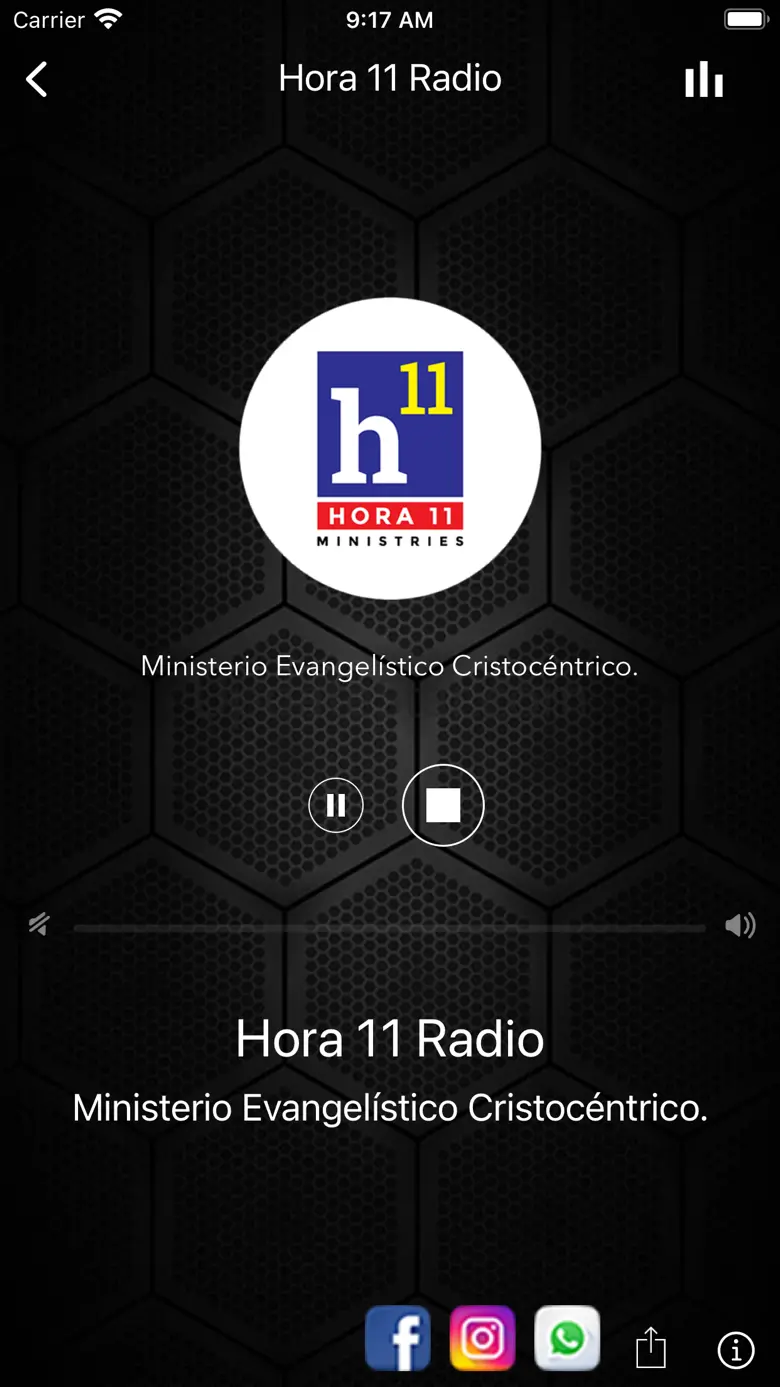The width and height of the screenshot is (780, 1387).
Task: Tap the loud speaker volume icon
Action: 740,926
